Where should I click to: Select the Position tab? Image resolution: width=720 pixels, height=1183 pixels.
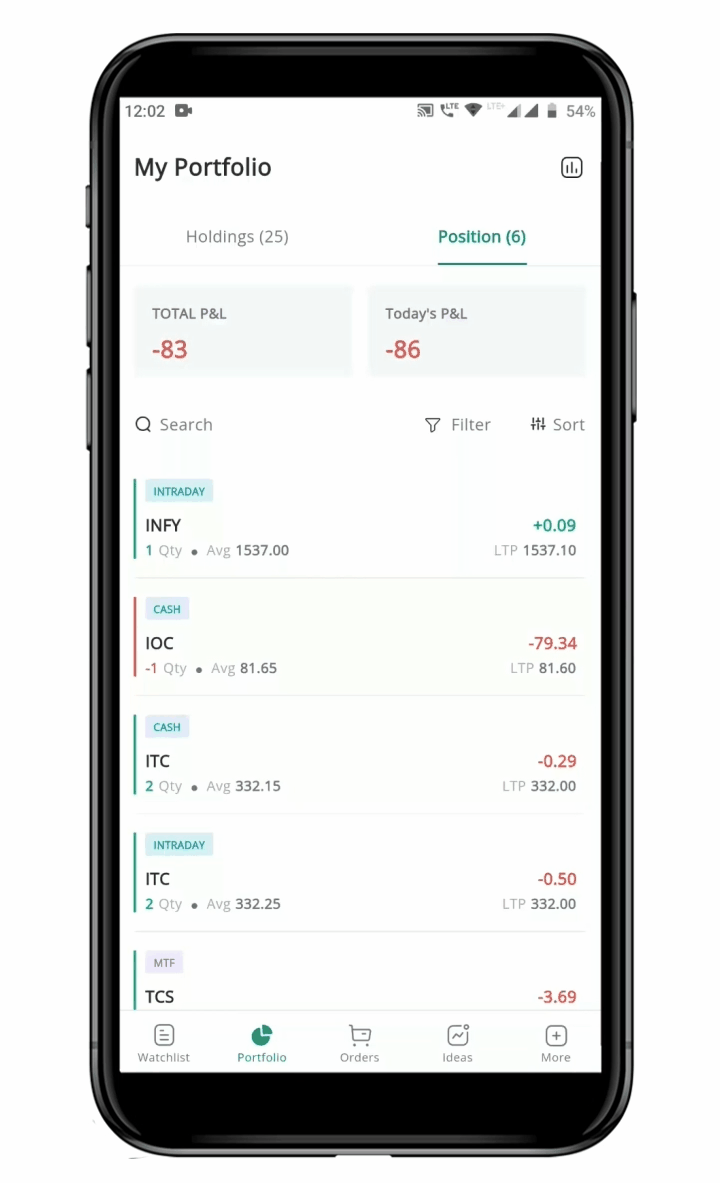pos(482,237)
